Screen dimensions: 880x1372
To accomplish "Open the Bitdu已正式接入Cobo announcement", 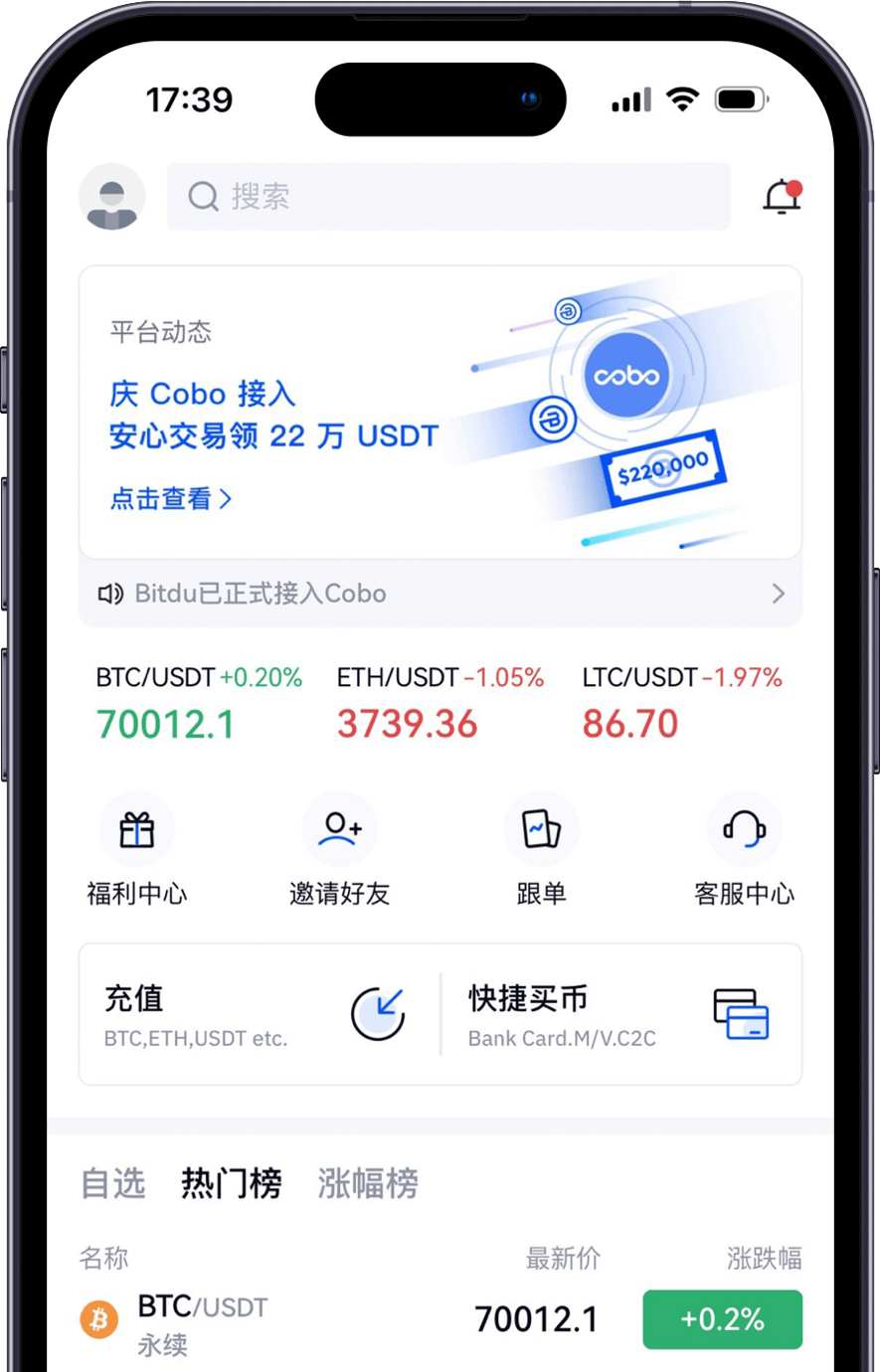I will coord(440,594).
